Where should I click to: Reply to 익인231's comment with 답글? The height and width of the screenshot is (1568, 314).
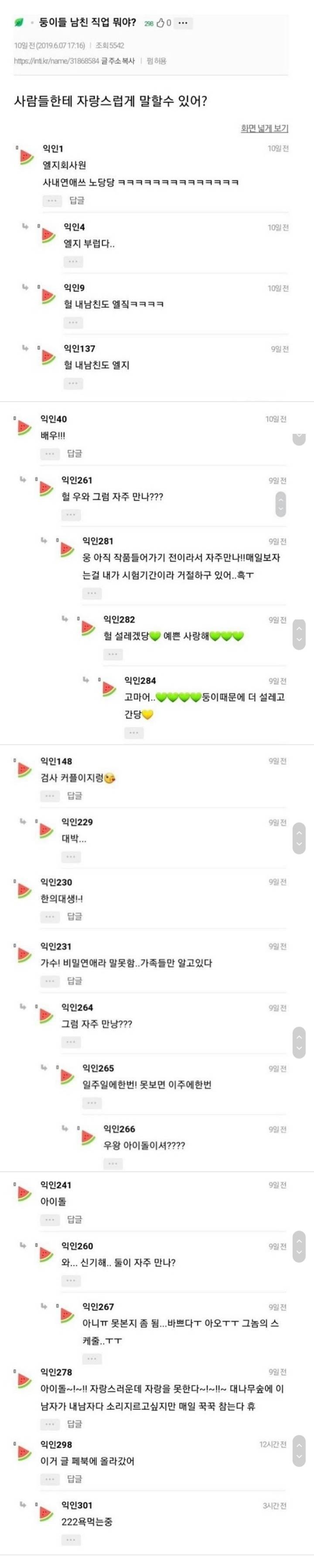click(75, 980)
